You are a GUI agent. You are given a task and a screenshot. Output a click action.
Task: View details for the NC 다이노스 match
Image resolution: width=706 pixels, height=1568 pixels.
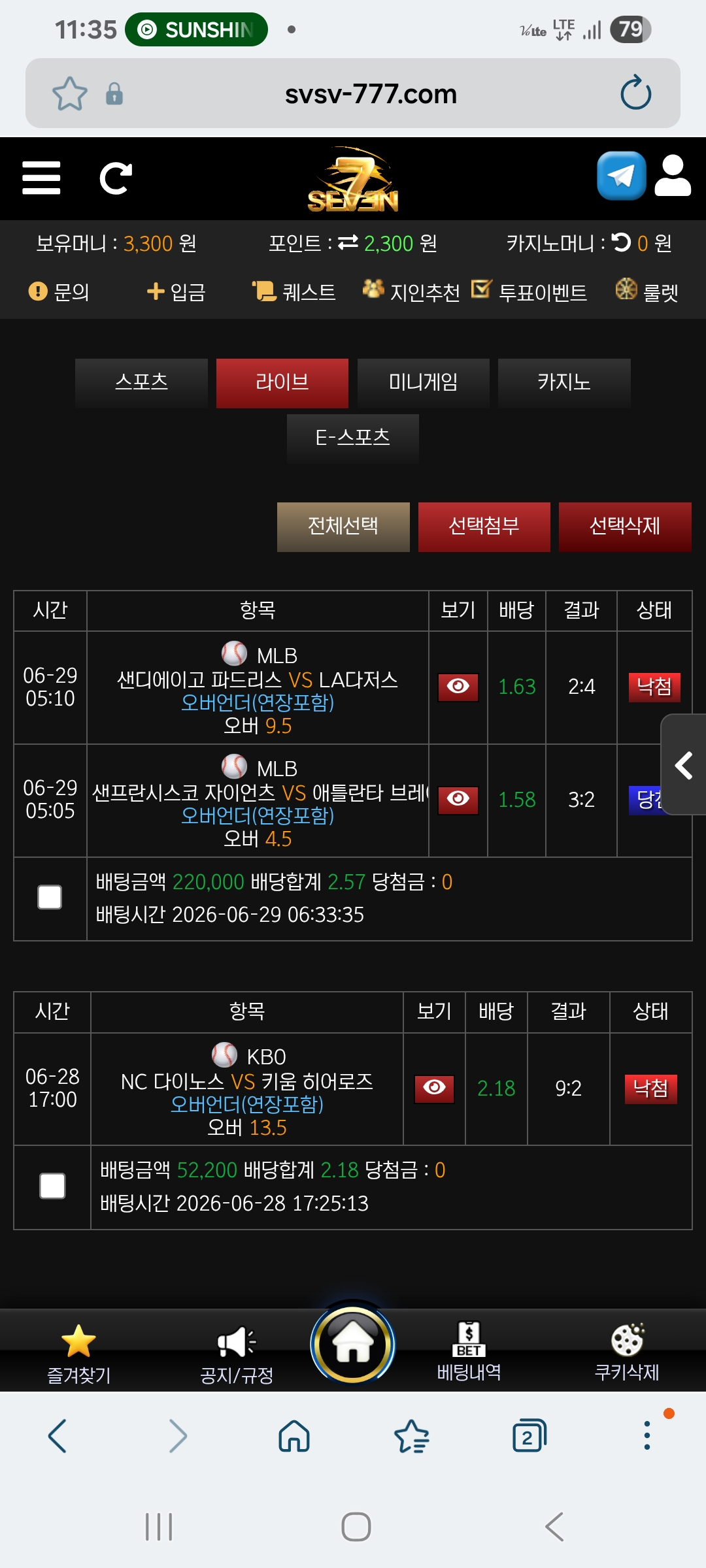(434, 1088)
